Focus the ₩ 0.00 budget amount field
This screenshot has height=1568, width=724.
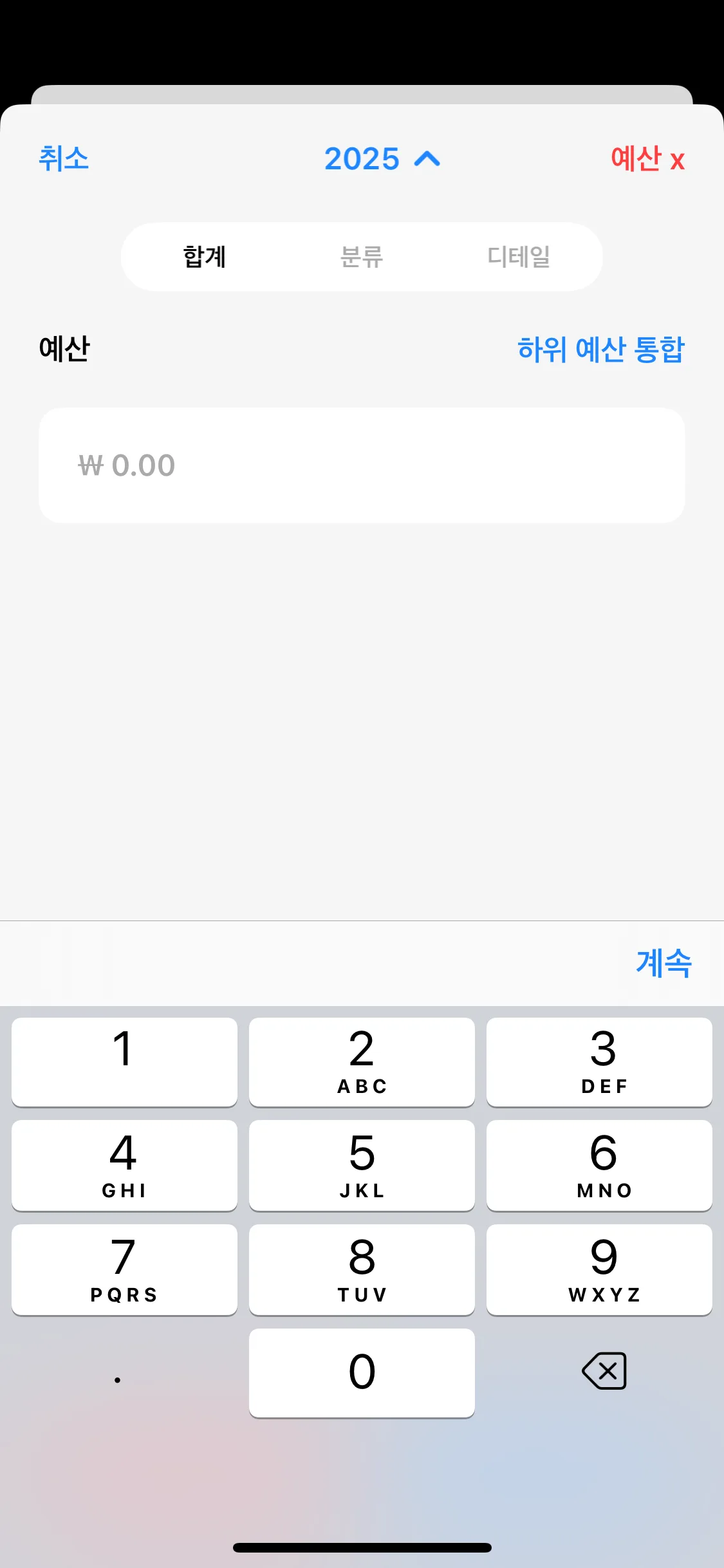(362, 465)
